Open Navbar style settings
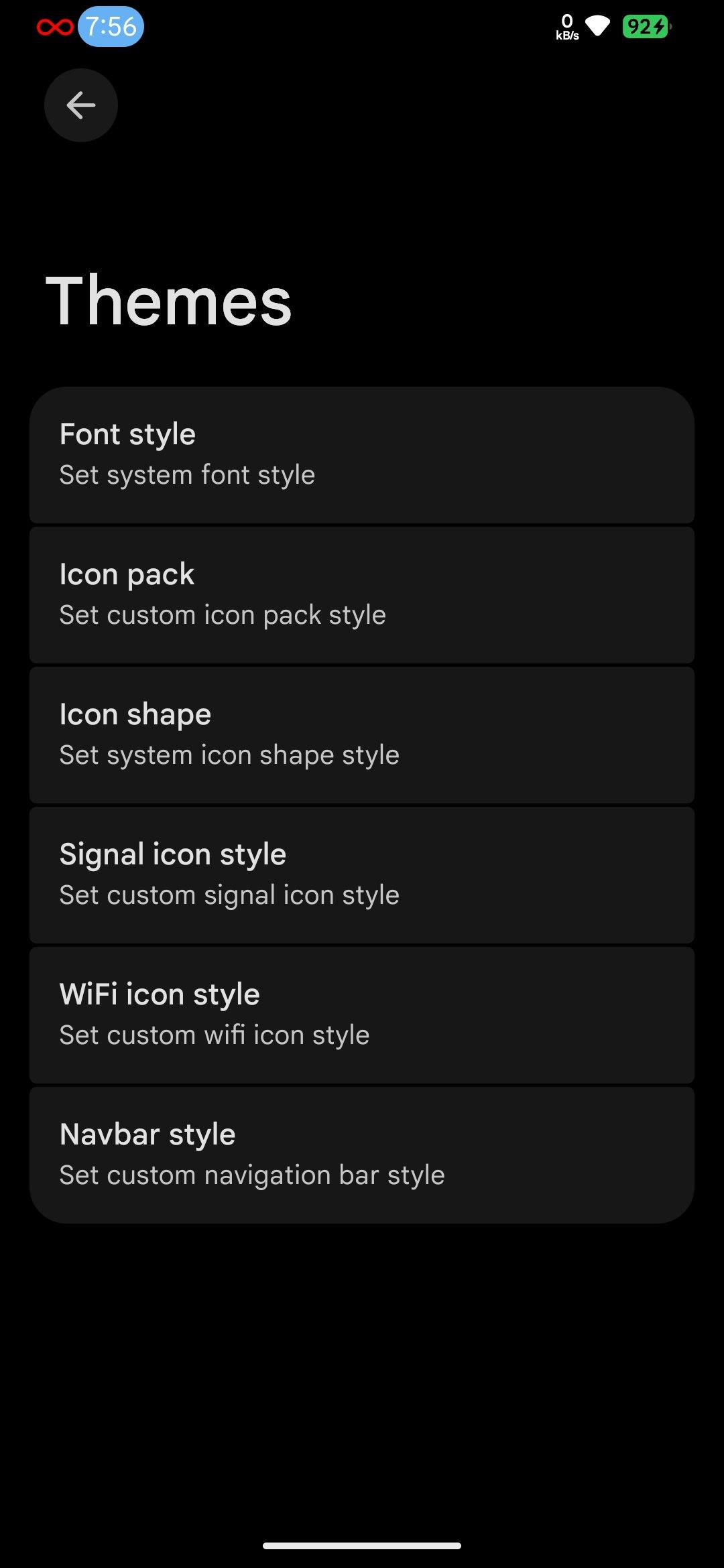The height and width of the screenshot is (1568, 724). pyautogui.click(x=362, y=1155)
